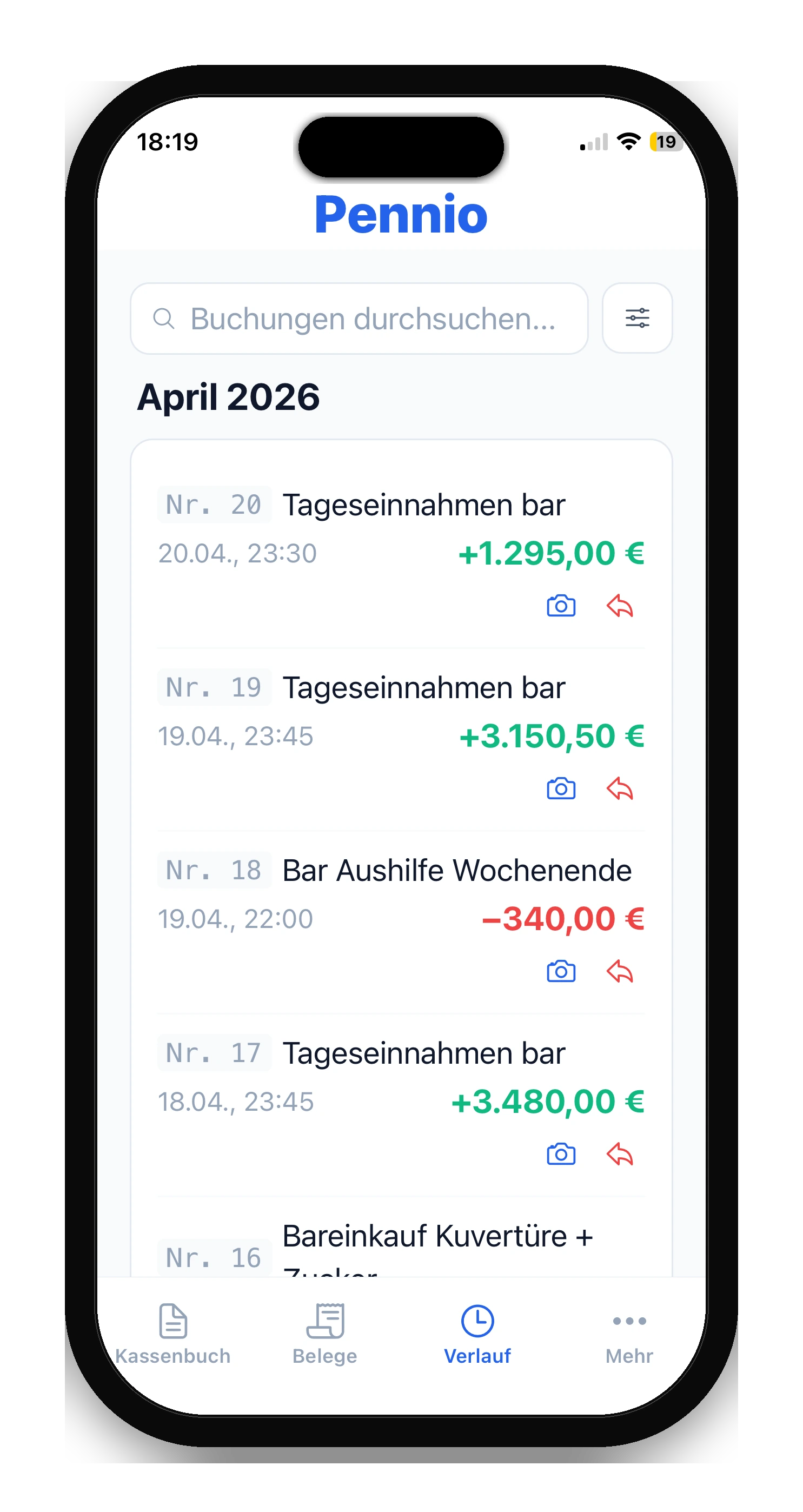Viewport: 803px width, 1512px height.
Task: Open camera icon on Nr. 19 Tageseinnahmen
Action: coord(561,790)
